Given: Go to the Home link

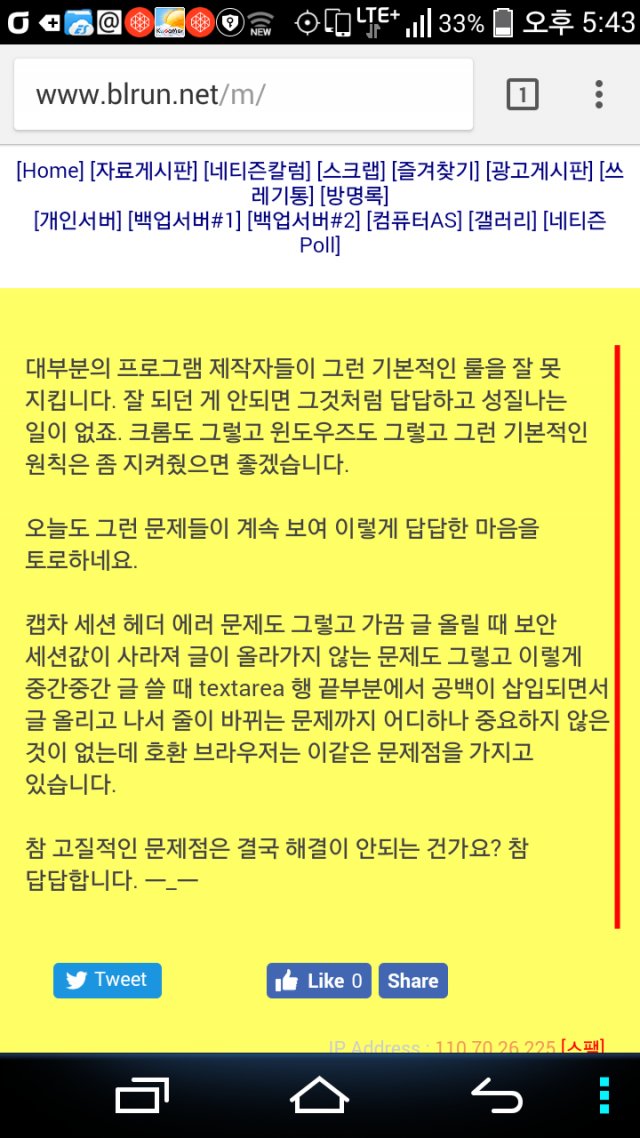Looking at the screenshot, I should coord(50,171).
